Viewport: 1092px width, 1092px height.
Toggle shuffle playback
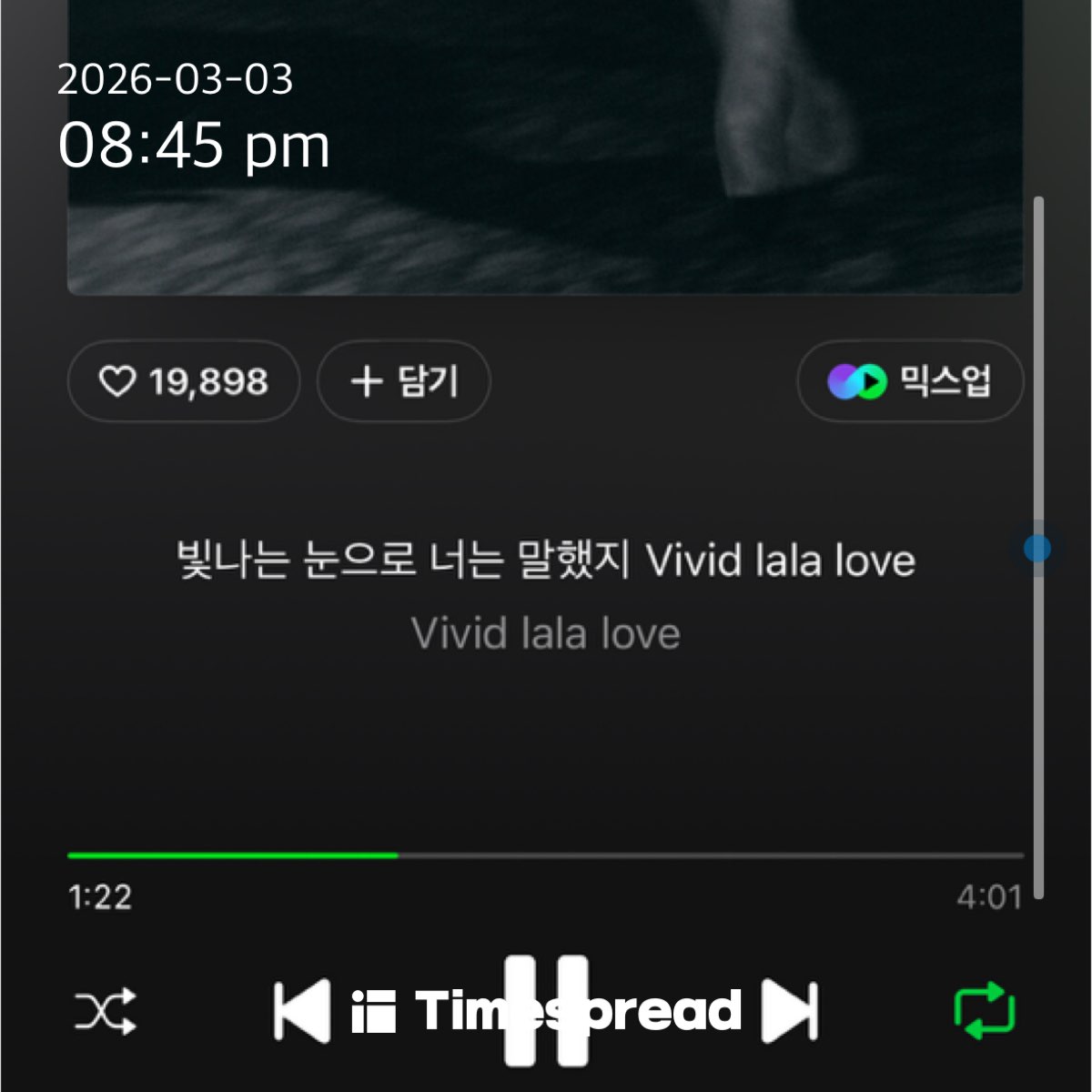[x=106, y=1011]
